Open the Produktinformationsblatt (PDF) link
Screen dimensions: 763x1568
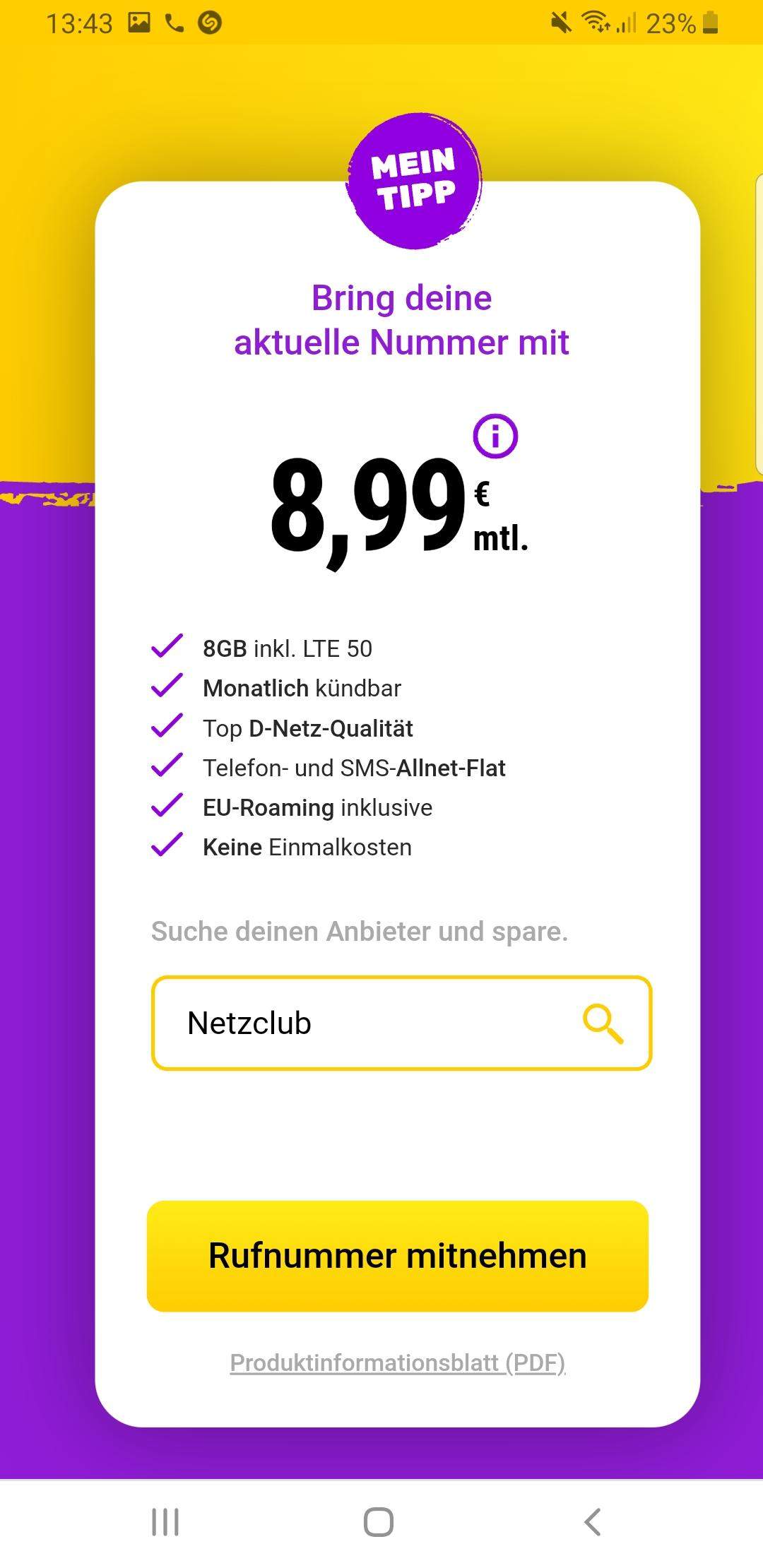398,1362
